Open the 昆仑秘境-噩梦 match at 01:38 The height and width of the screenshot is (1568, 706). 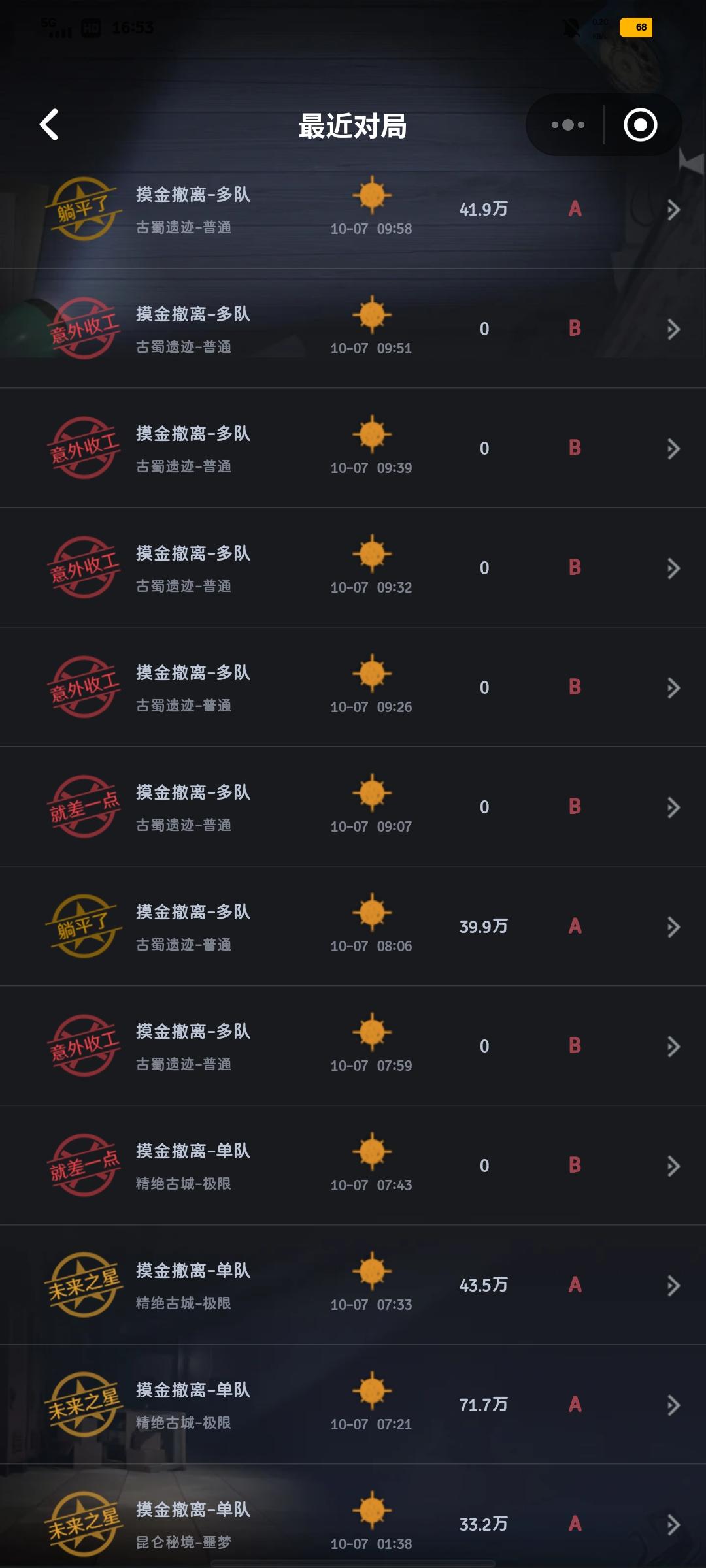click(353, 1524)
